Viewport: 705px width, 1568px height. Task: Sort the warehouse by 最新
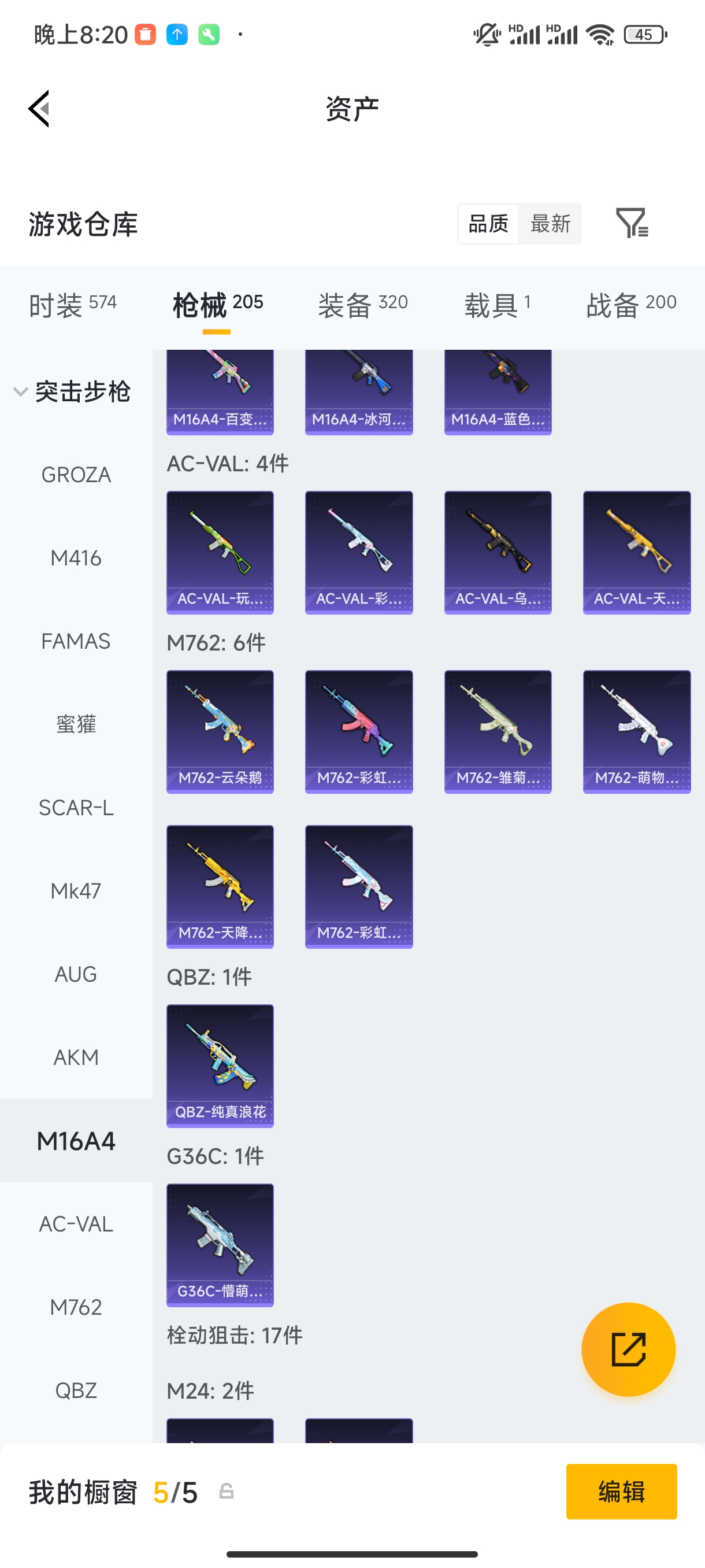point(550,223)
